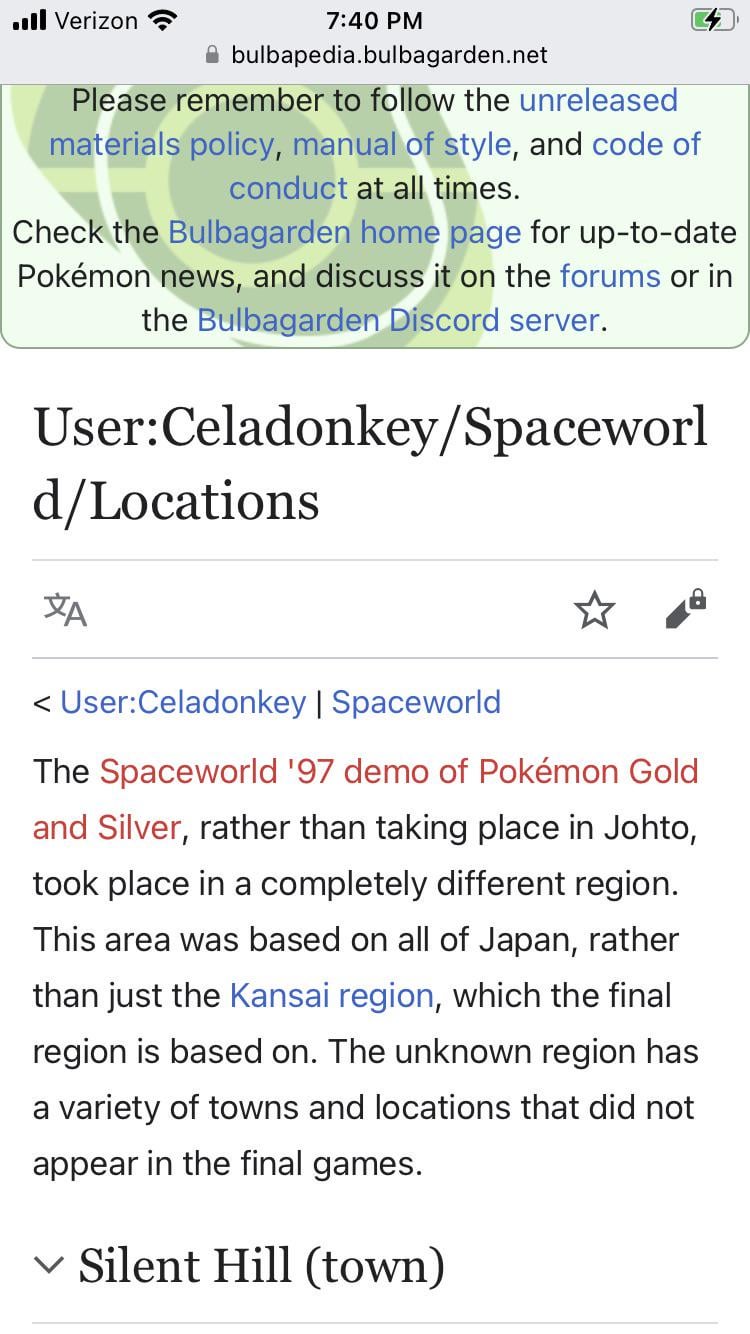Open the Bulbagarden Discord server link
Screen dimensions: 750x1334
399,320
